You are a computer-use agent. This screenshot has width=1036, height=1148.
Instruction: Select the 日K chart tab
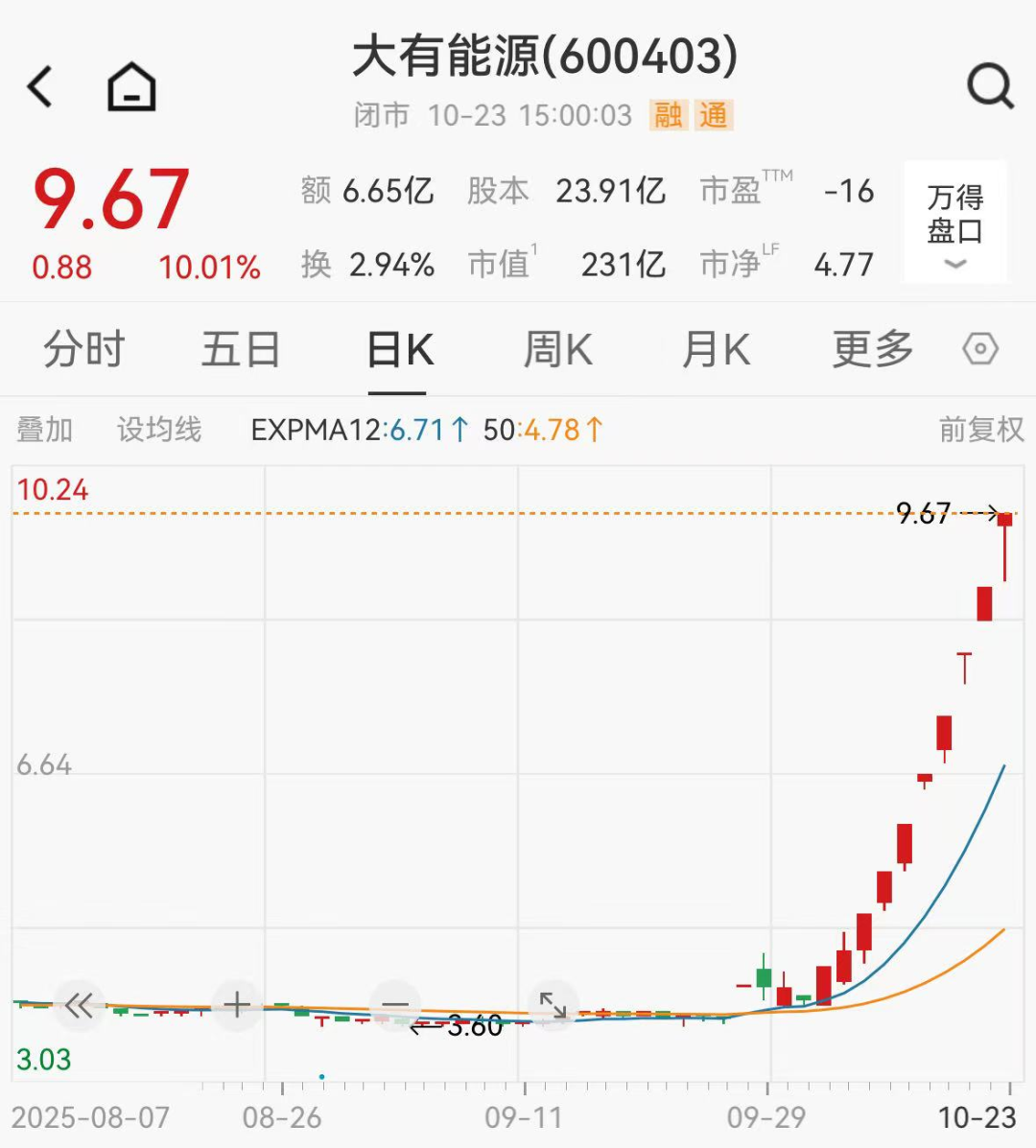tap(400, 350)
